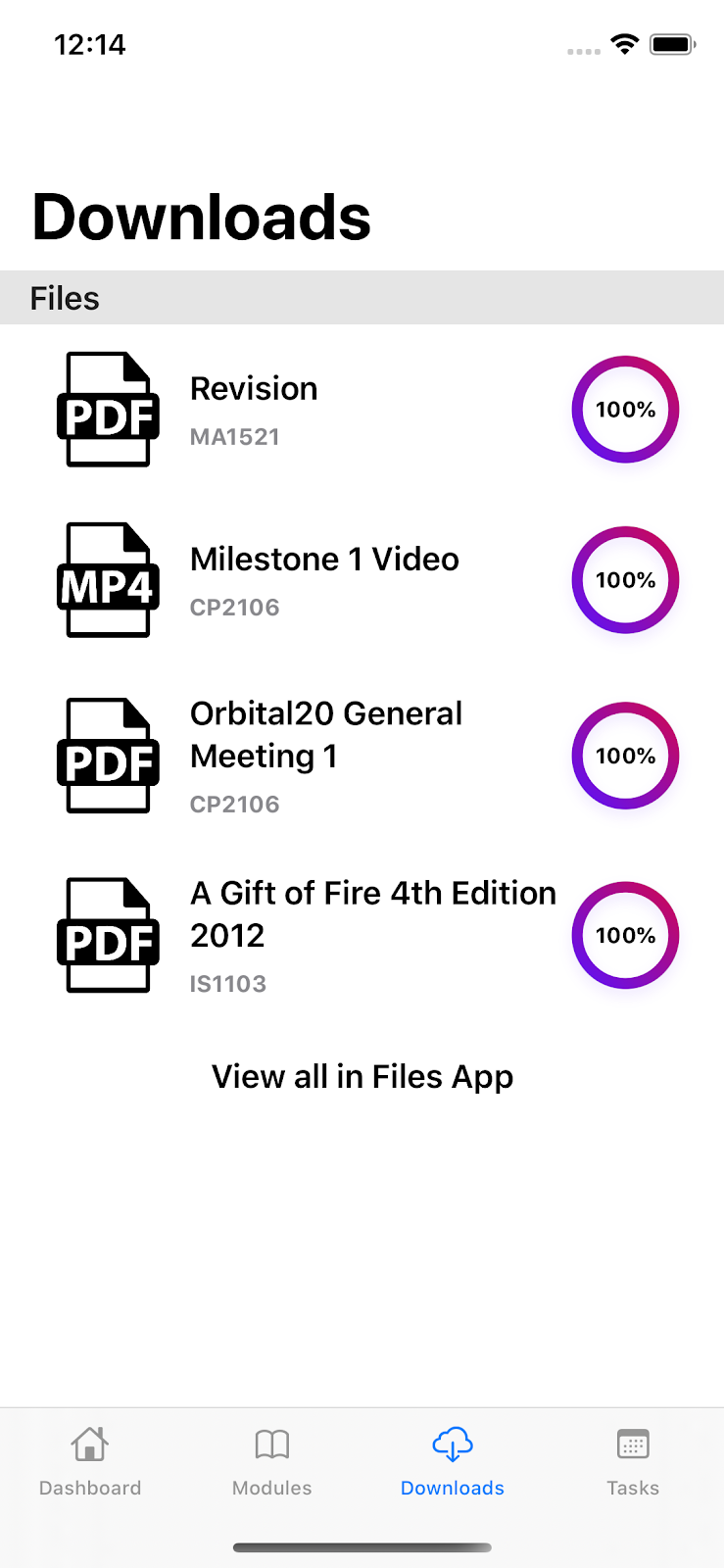Viewport: 724px width, 1568px height.
Task: Open Orbital20 General Meeting 1 PDF
Action: click(x=326, y=755)
